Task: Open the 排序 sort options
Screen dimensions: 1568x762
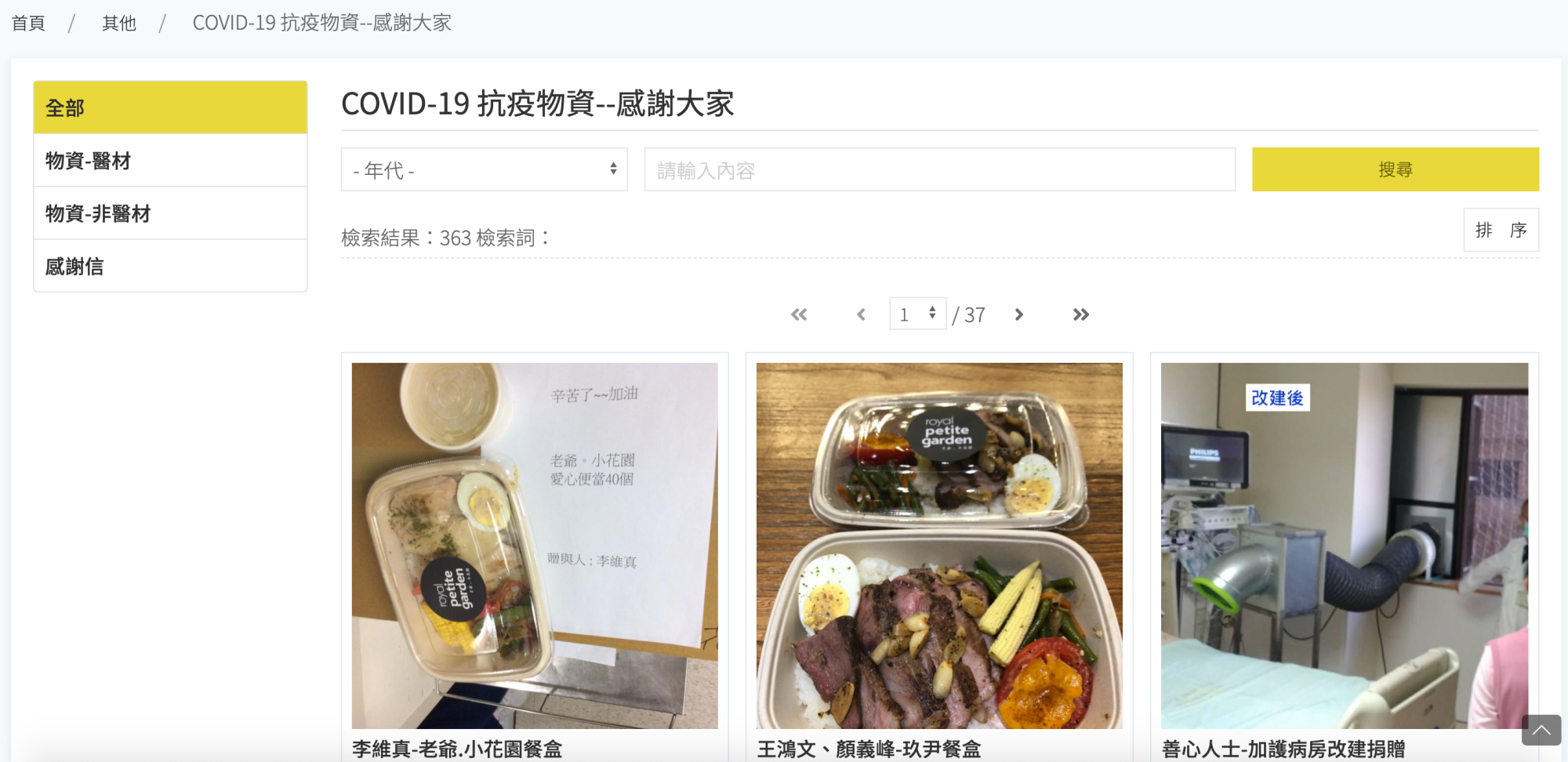Action: [1501, 230]
